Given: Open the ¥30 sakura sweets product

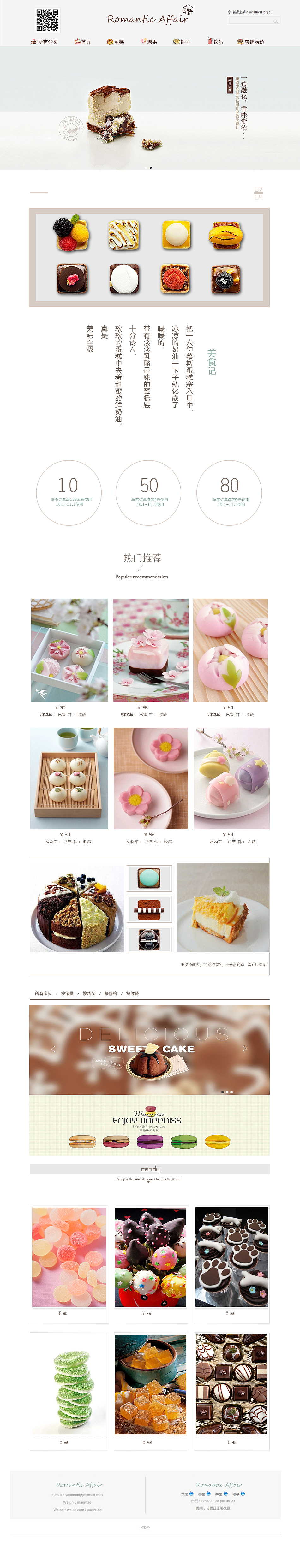Looking at the screenshot, I should 69,650.
